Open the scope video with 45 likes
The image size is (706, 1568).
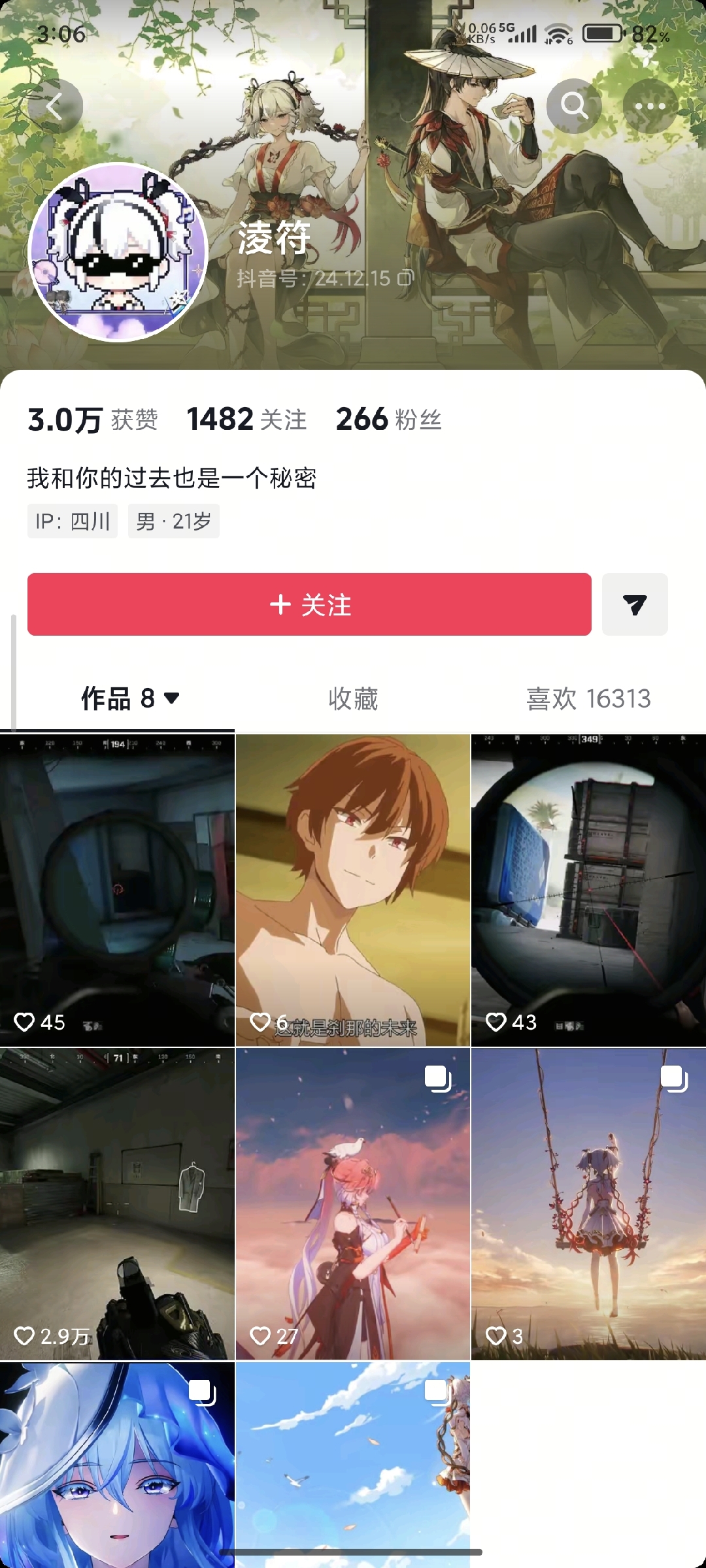pyautogui.click(x=117, y=890)
